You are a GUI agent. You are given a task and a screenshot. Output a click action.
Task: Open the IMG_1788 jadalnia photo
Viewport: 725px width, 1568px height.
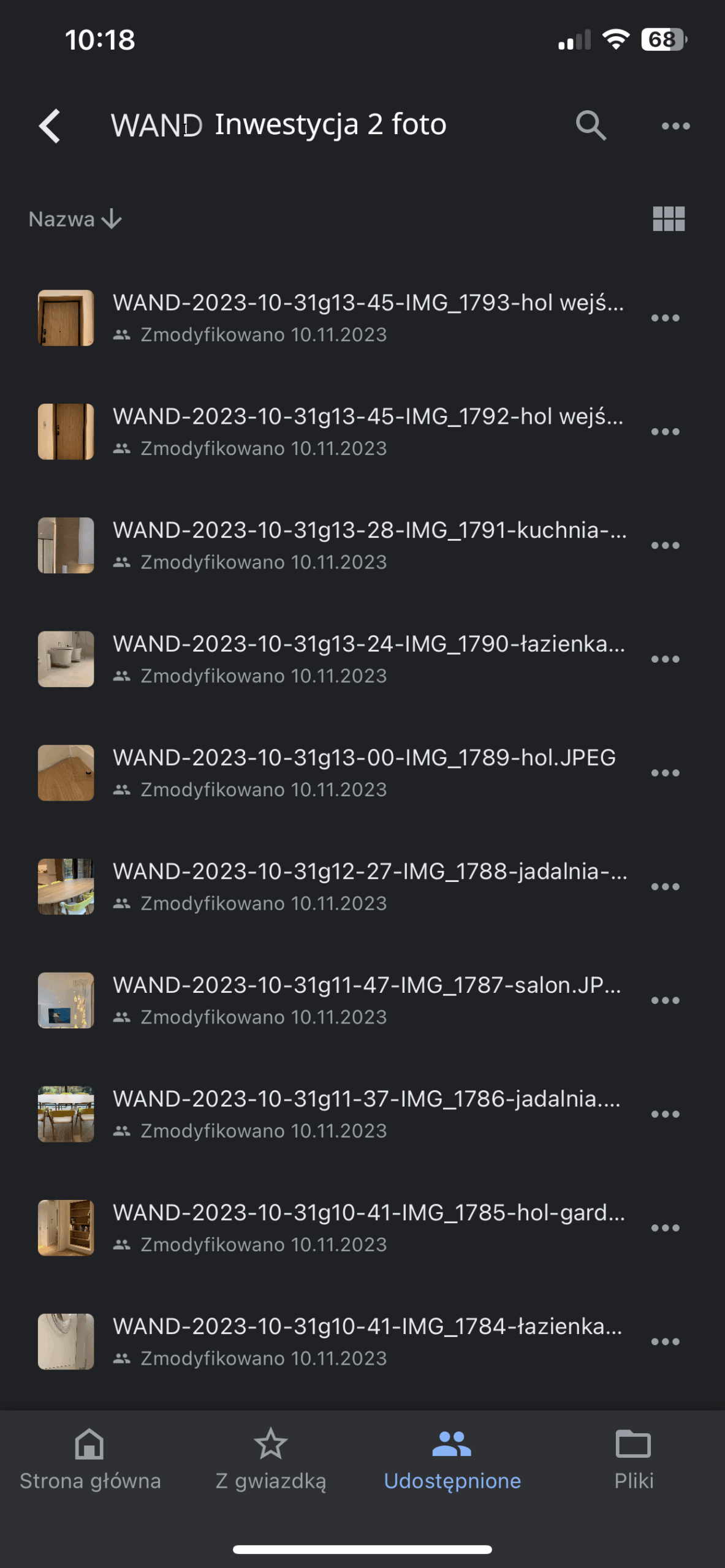click(x=368, y=886)
